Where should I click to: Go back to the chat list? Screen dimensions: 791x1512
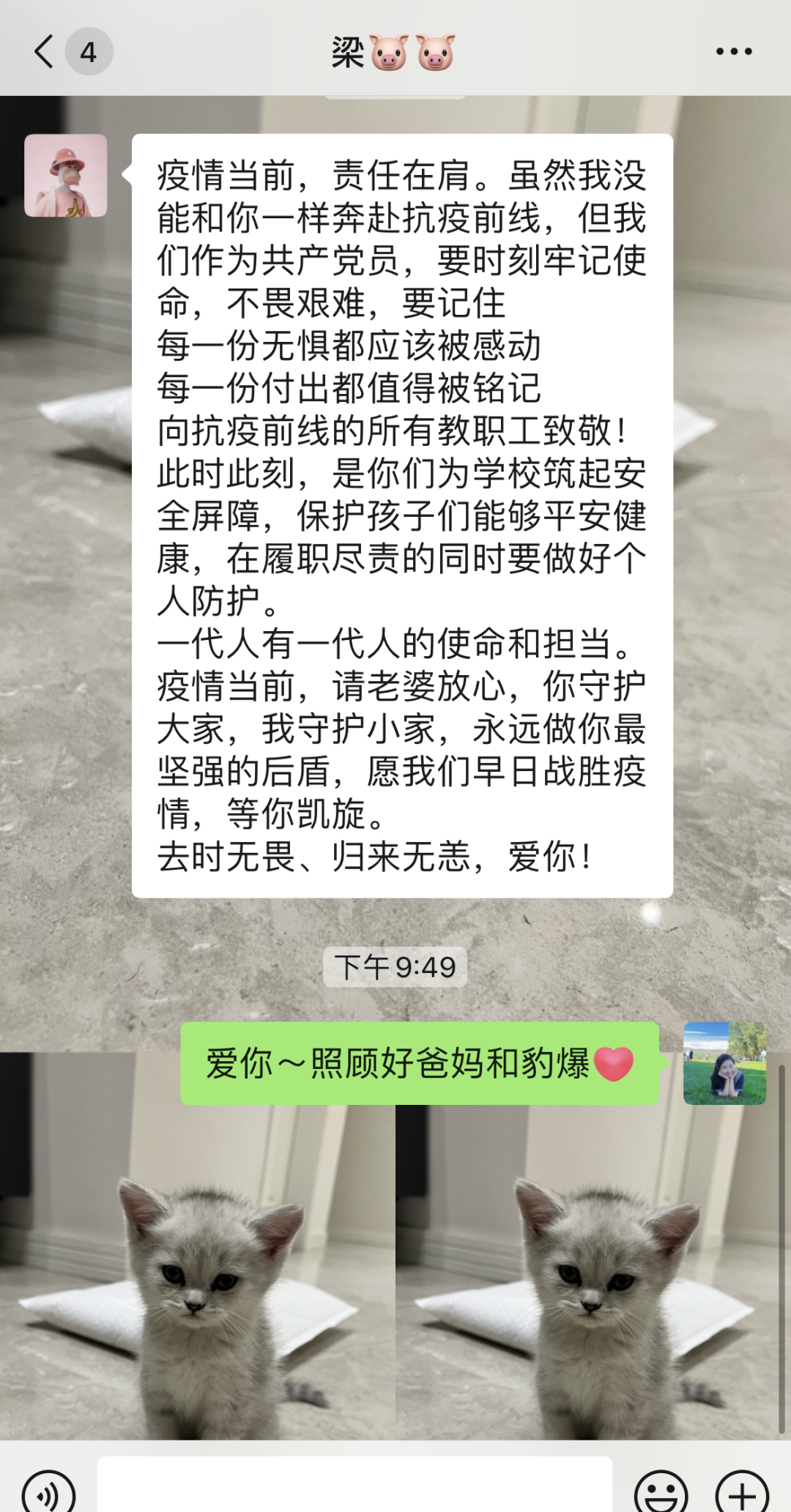[45, 51]
